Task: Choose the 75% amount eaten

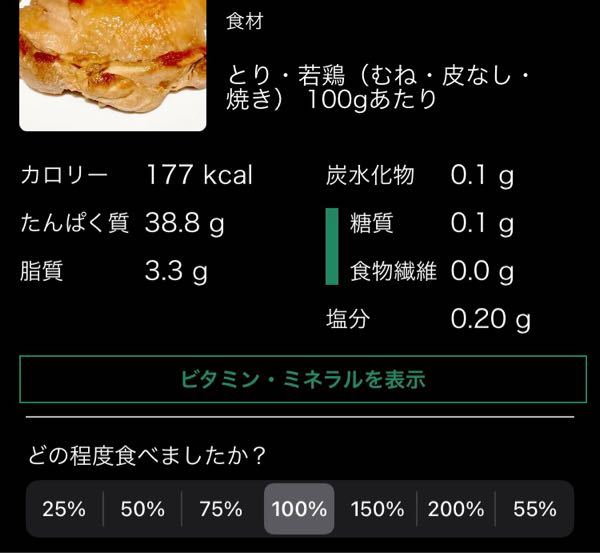Action: [221, 508]
